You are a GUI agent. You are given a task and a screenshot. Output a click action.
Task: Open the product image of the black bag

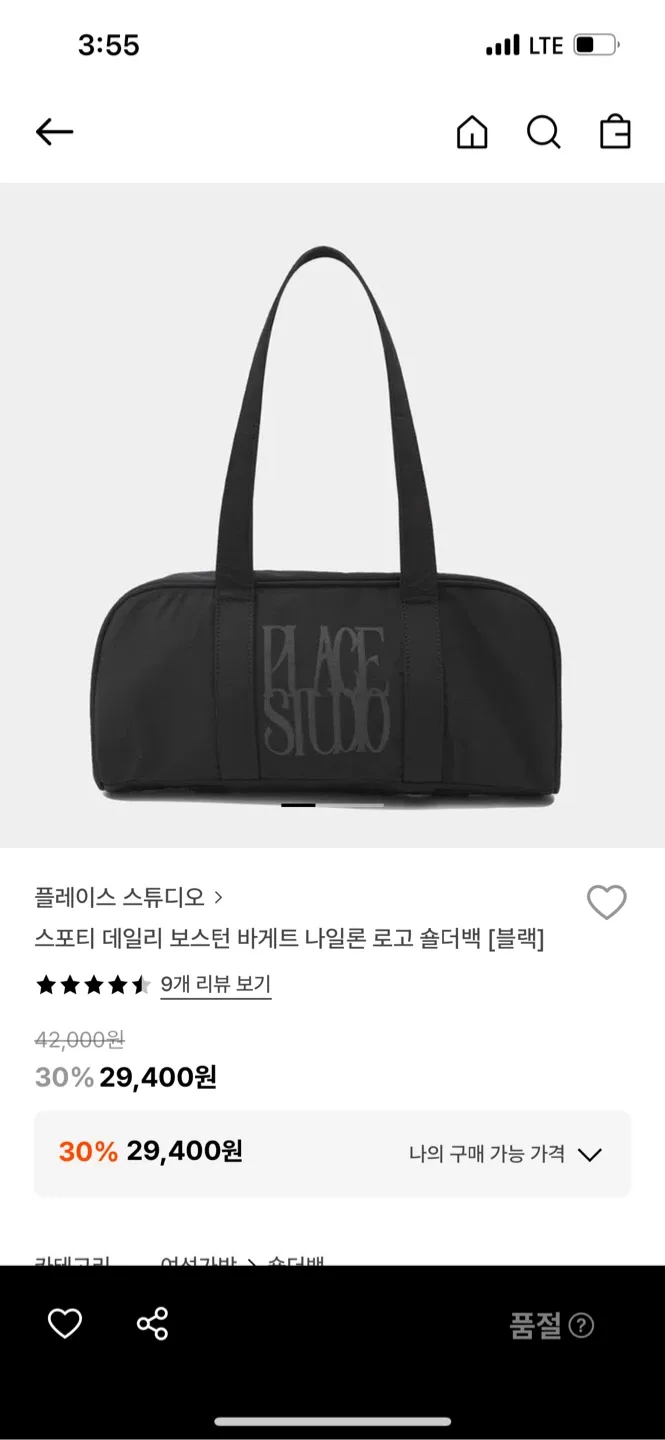[x=332, y=520]
